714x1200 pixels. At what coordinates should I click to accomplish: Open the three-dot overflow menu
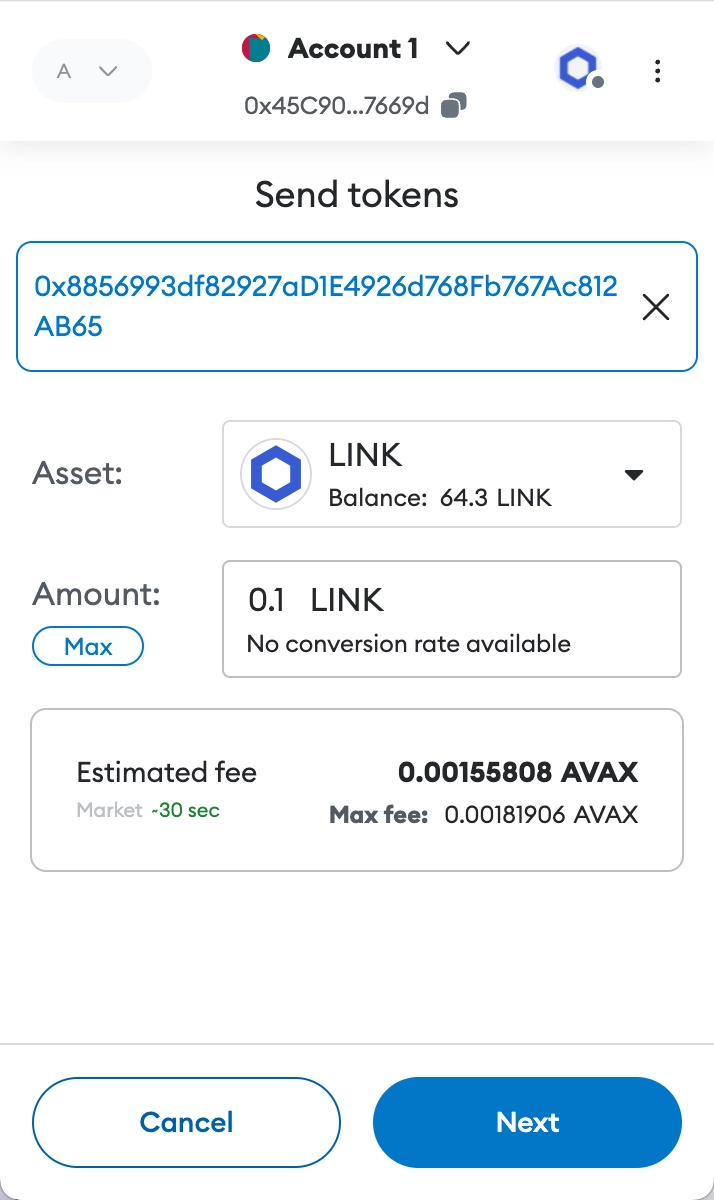point(657,71)
